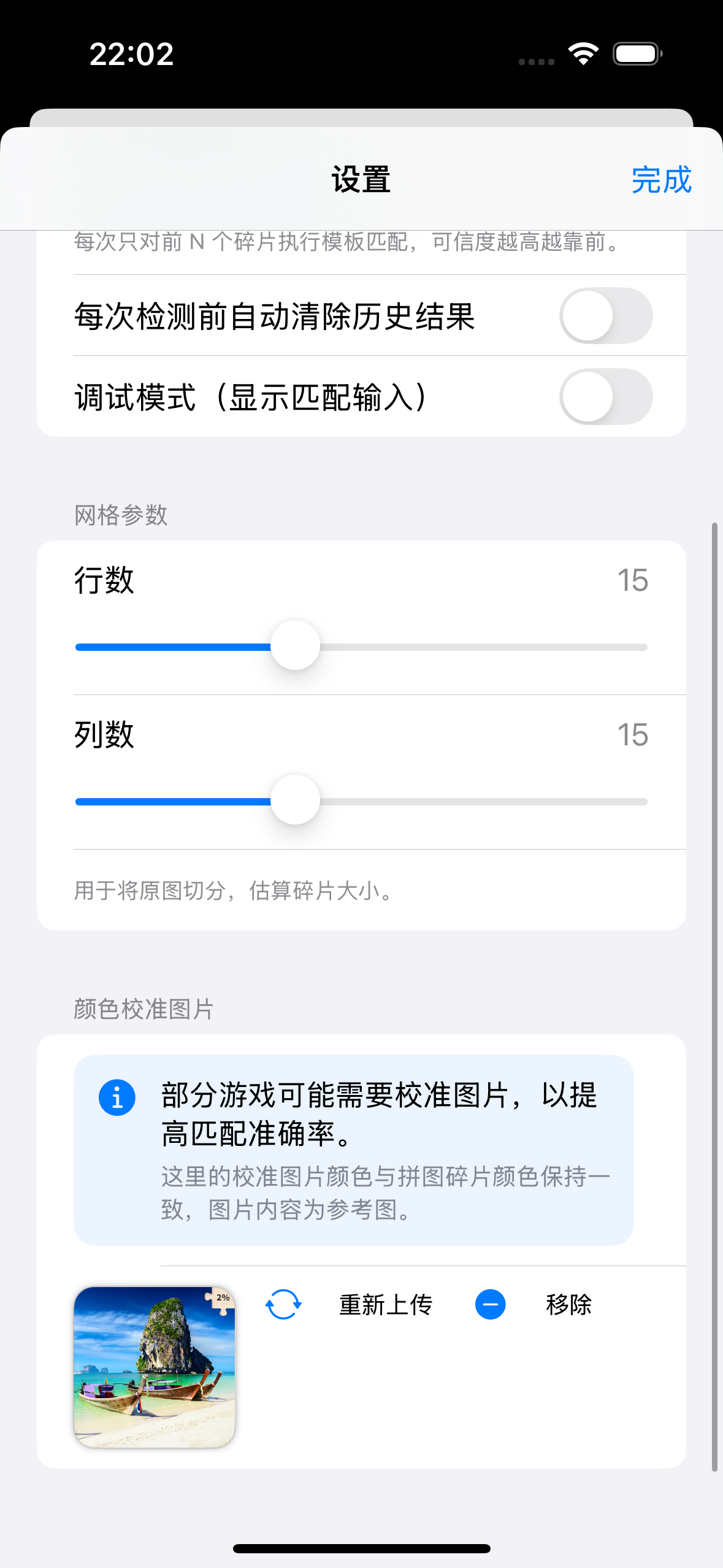Tap the clock showing 22:02

(132, 55)
